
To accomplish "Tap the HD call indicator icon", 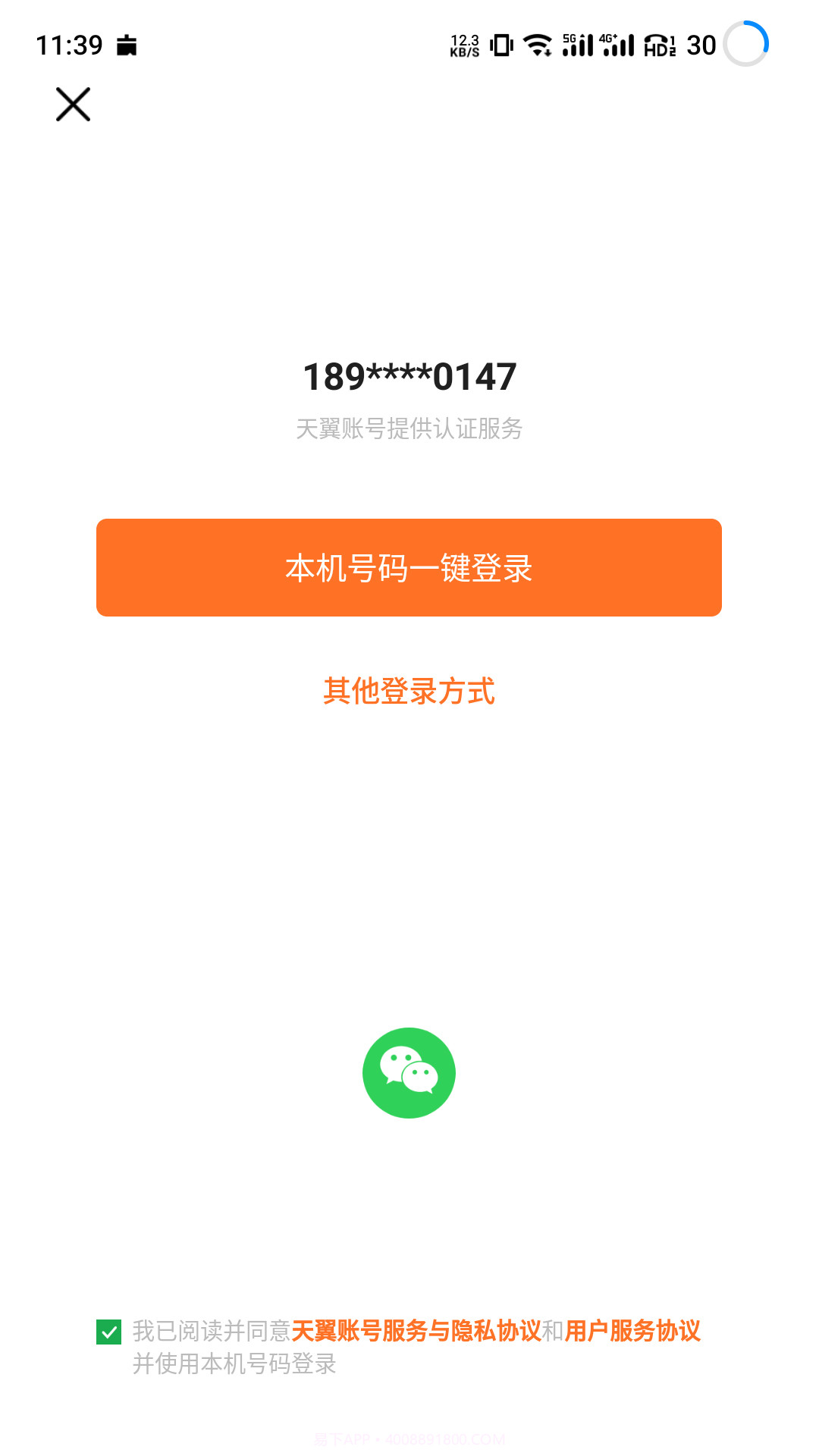I will [659, 45].
